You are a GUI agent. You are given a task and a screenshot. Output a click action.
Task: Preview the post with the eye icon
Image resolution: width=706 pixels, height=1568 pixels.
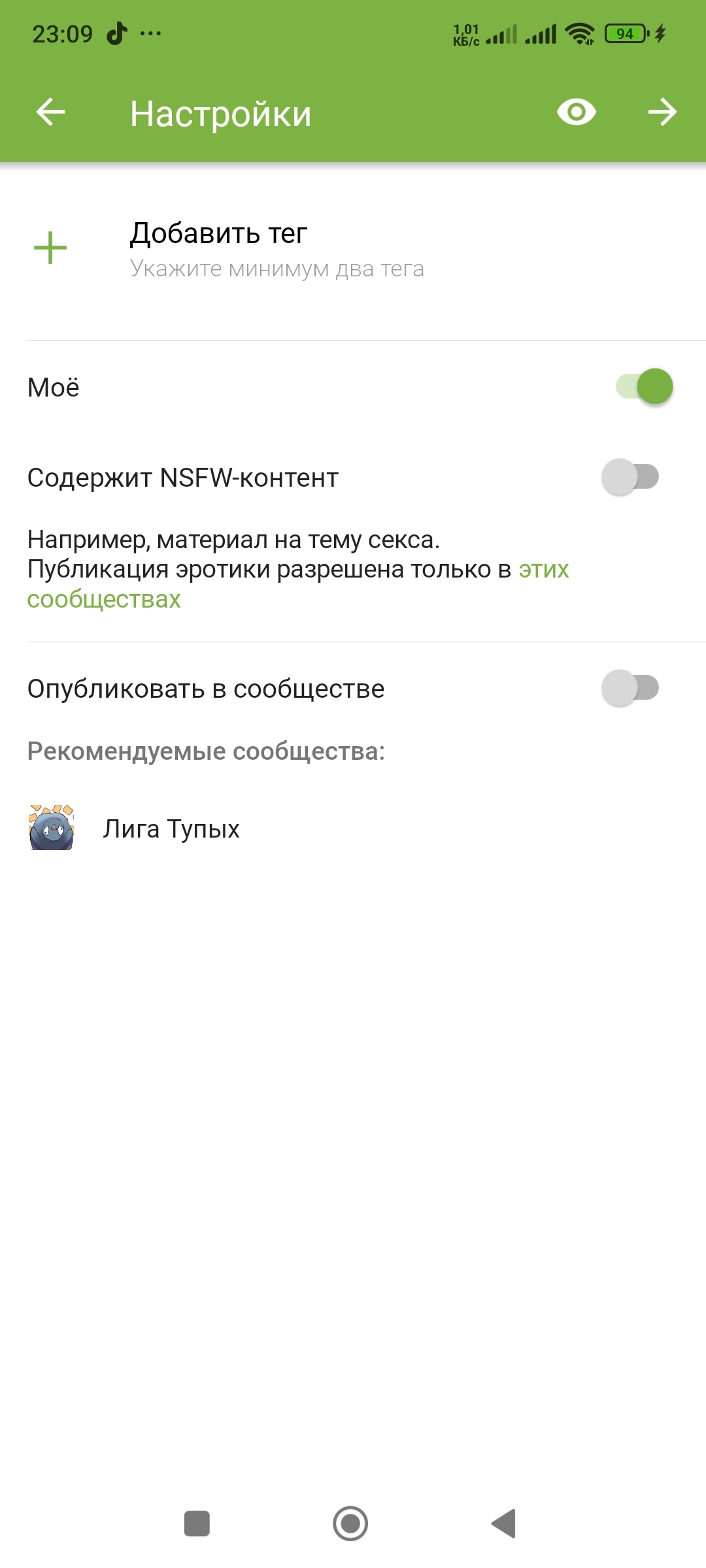pos(576,112)
